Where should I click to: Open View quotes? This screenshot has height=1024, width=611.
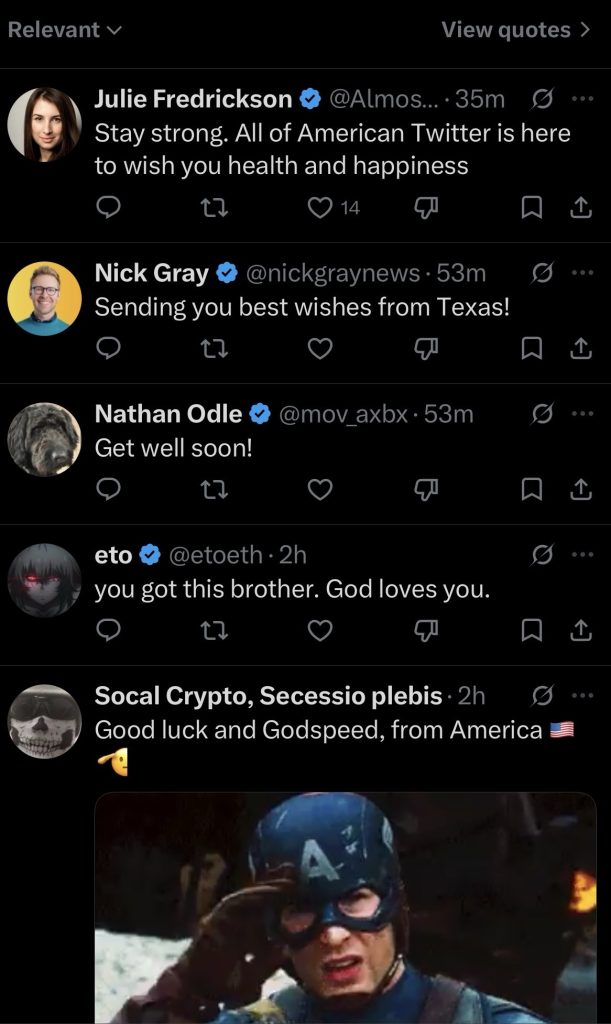(516, 30)
